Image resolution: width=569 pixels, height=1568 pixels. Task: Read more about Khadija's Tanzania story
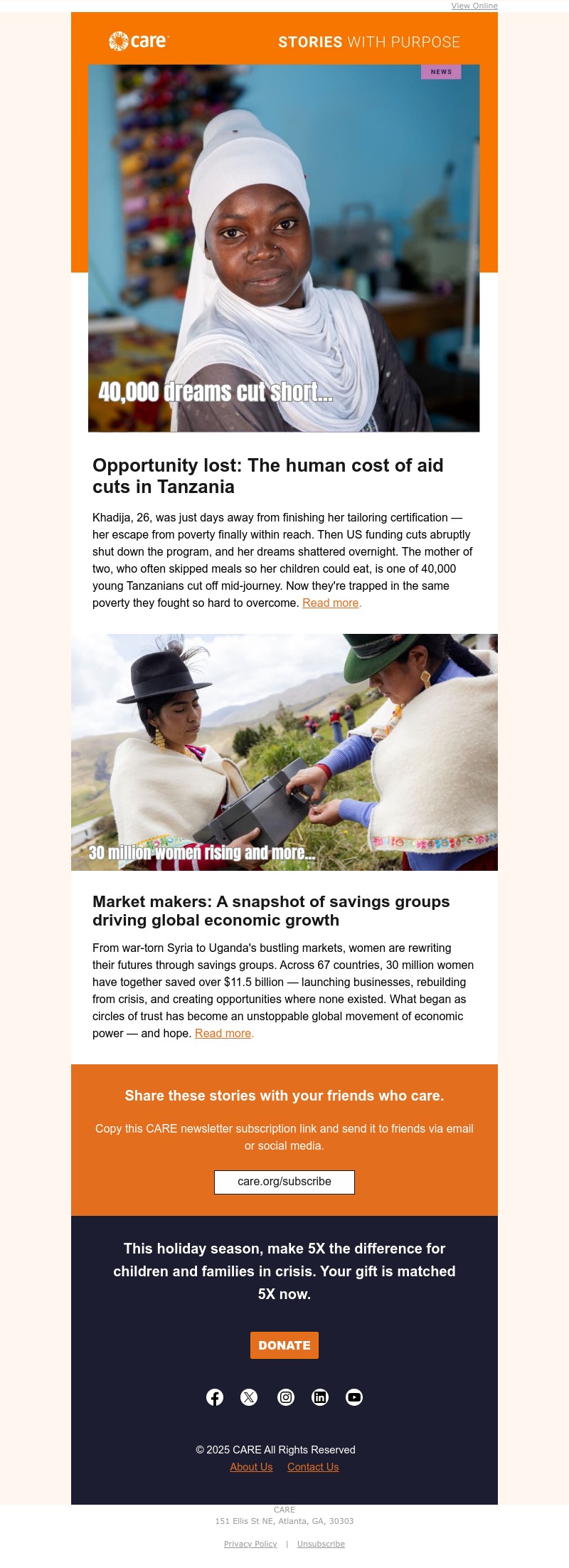pos(331,603)
